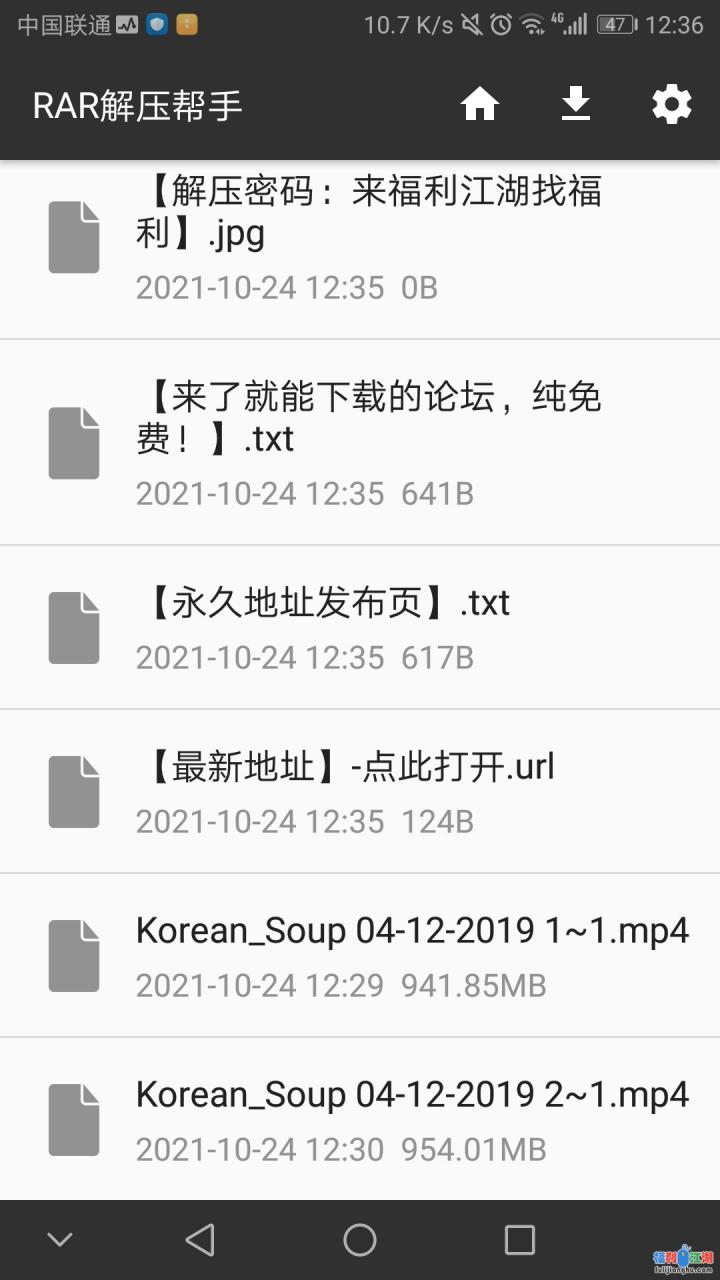Tap the download arrow icon

click(x=575, y=105)
